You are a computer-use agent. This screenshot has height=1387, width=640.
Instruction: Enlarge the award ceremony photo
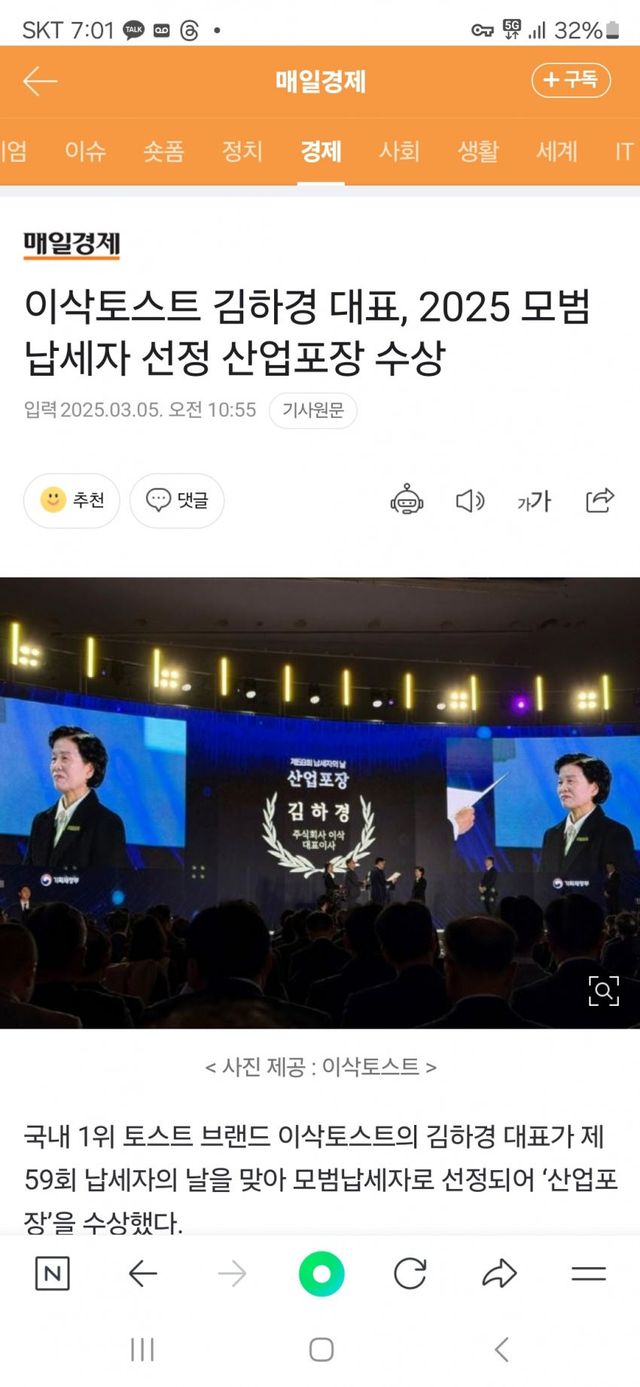tap(604, 991)
